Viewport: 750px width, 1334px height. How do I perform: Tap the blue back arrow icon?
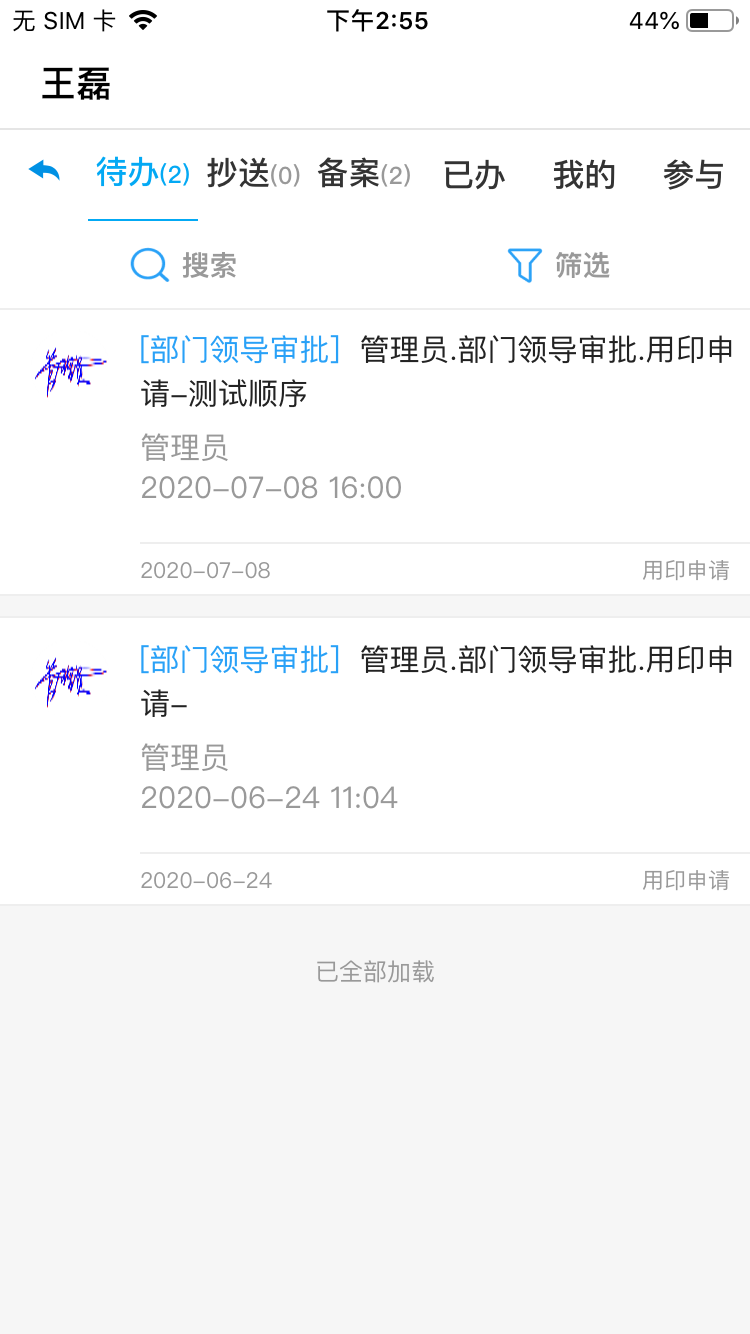(45, 171)
